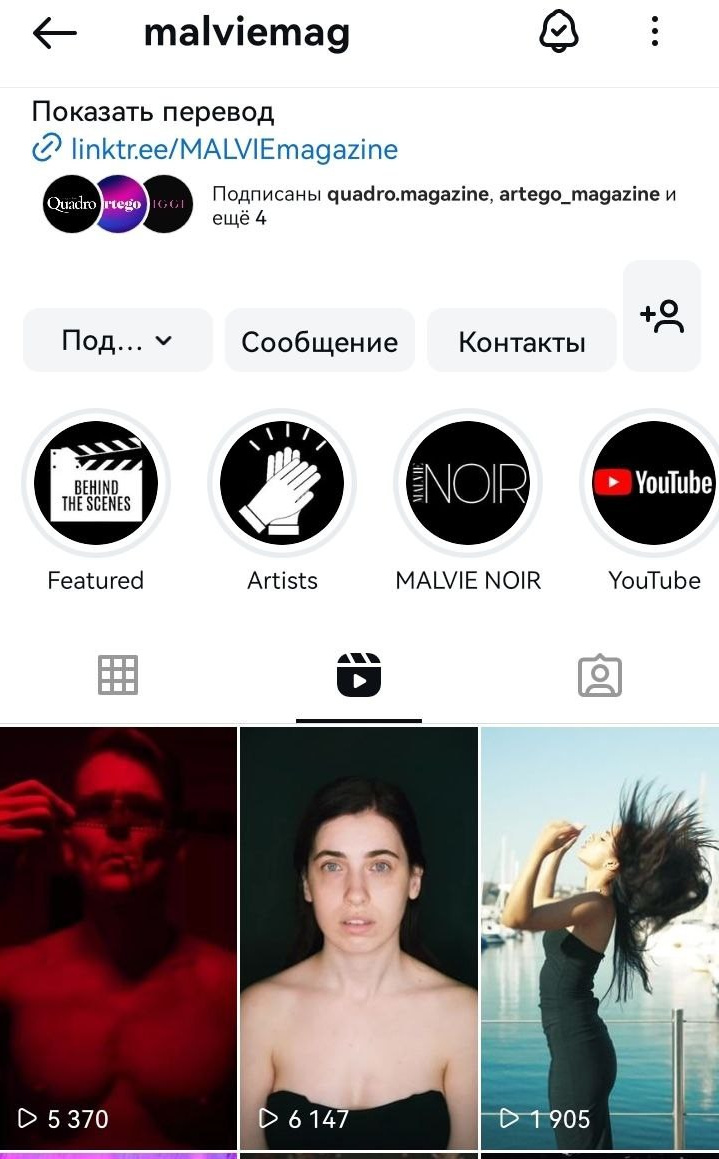Go back from the malviemag profile

(55, 33)
